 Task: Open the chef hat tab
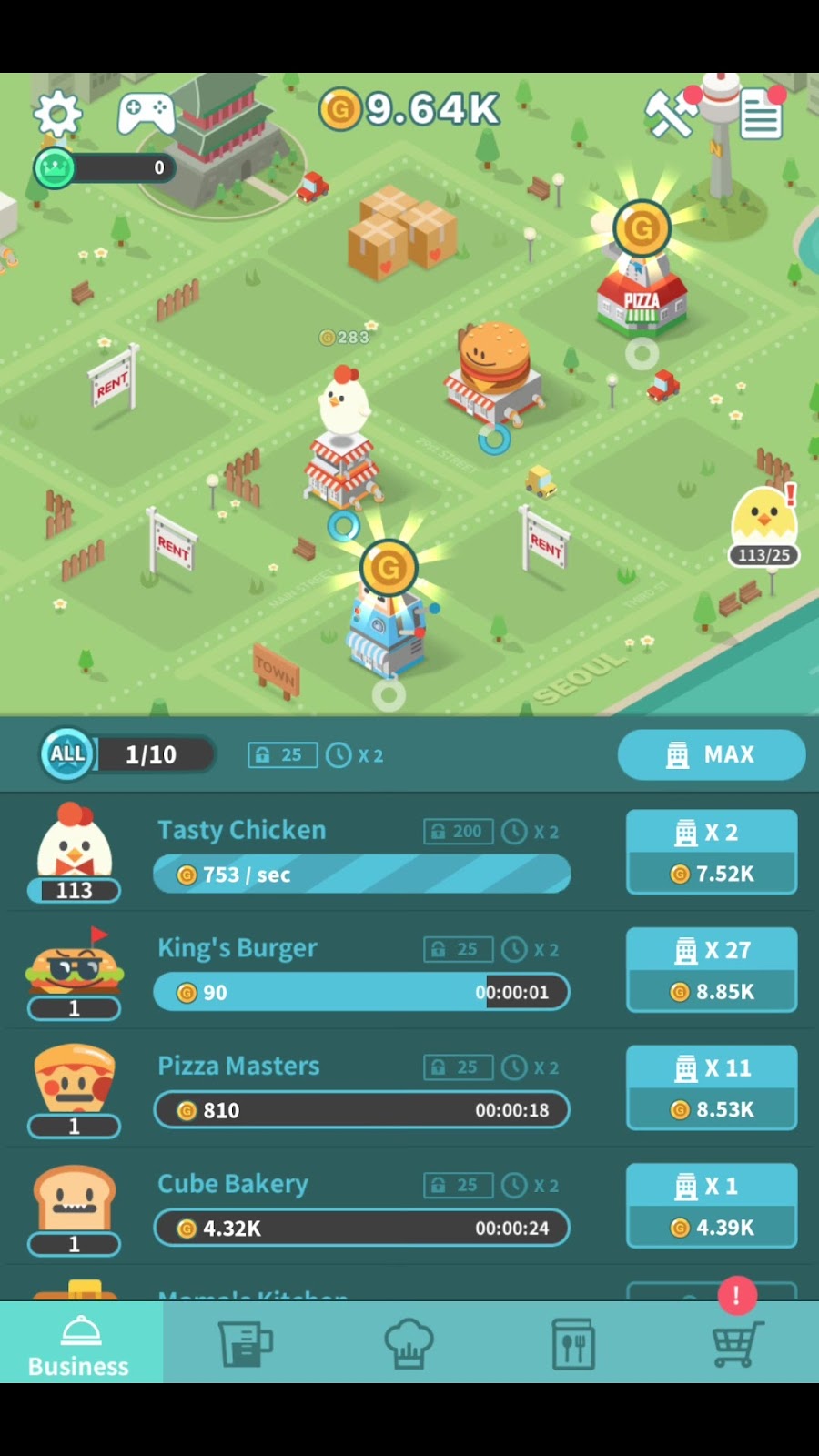(409, 1343)
